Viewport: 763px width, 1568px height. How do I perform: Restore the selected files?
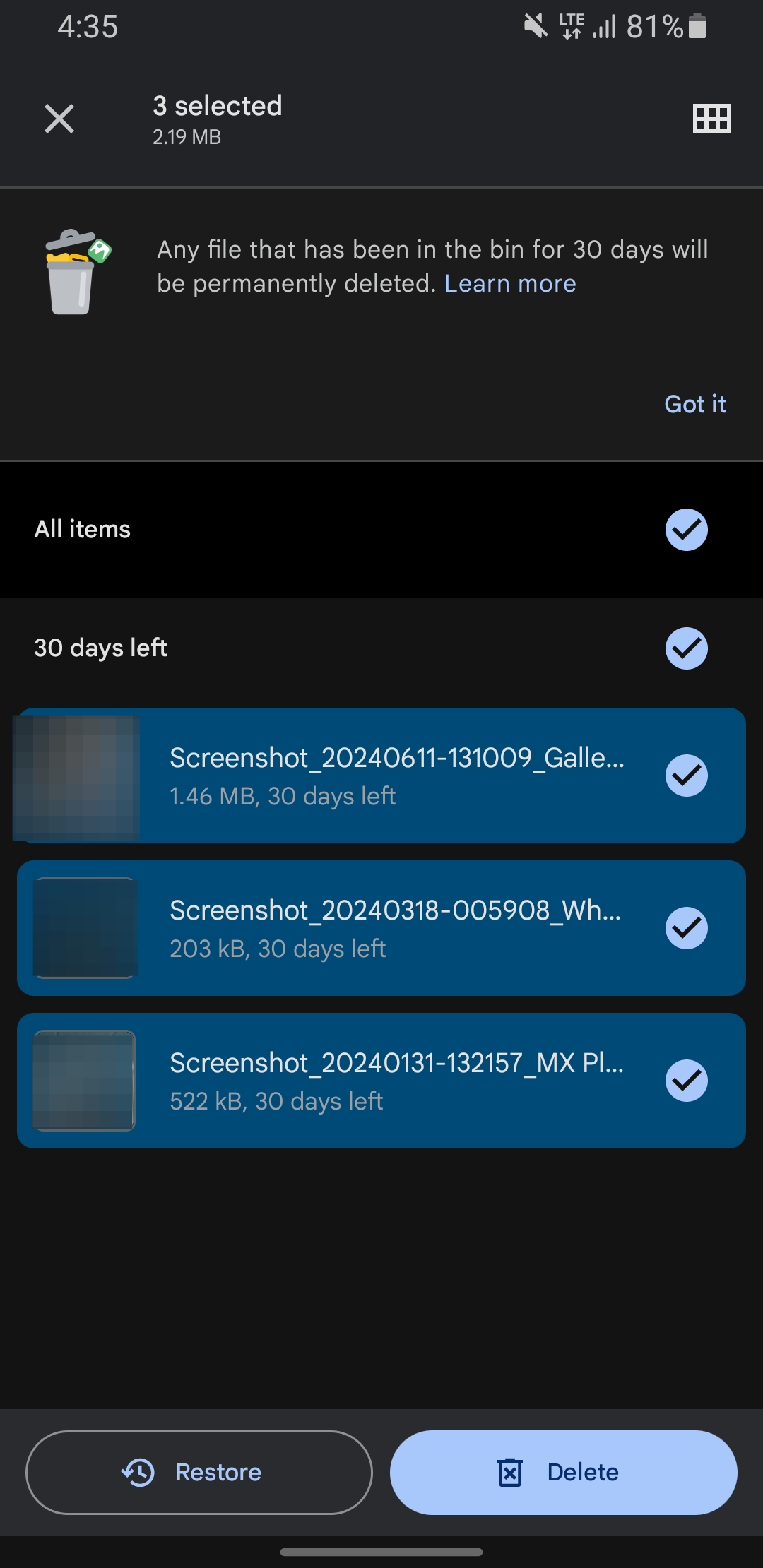pyautogui.click(x=199, y=1473)
